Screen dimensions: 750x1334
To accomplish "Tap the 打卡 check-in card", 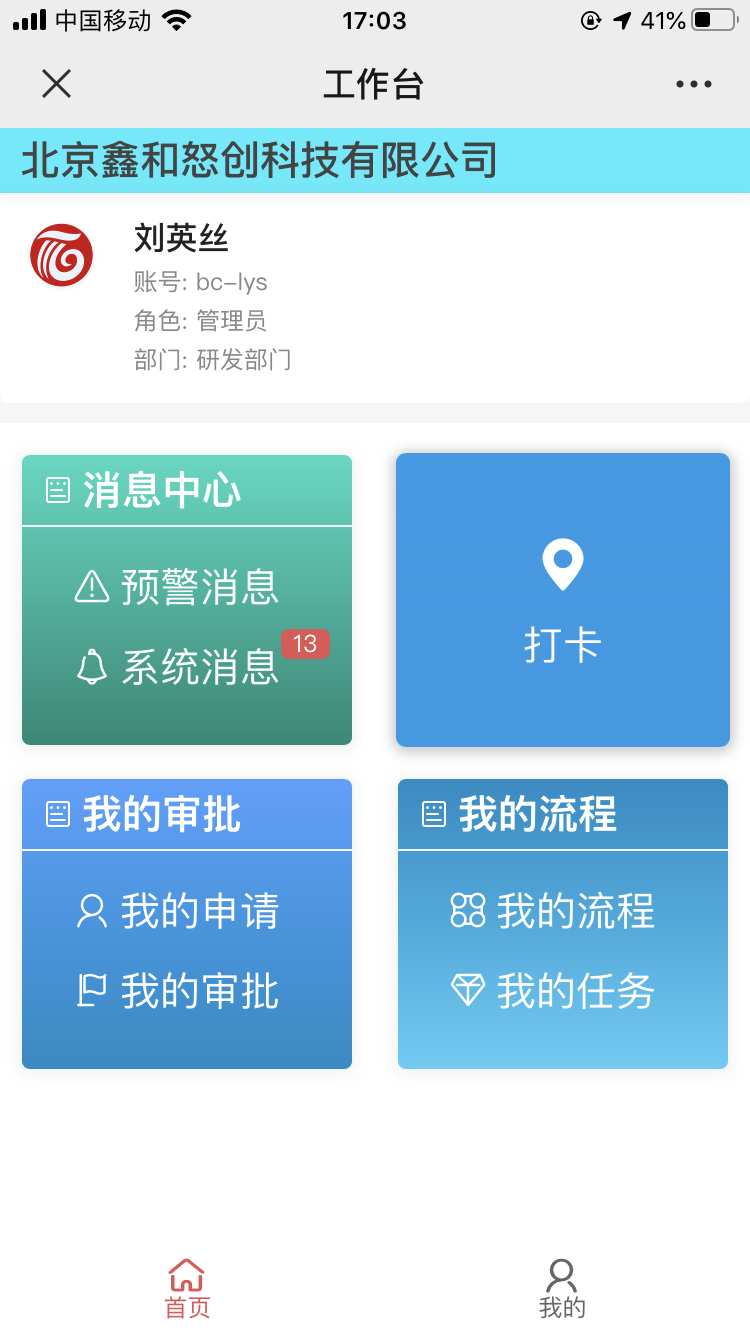I will pos(563,600).
